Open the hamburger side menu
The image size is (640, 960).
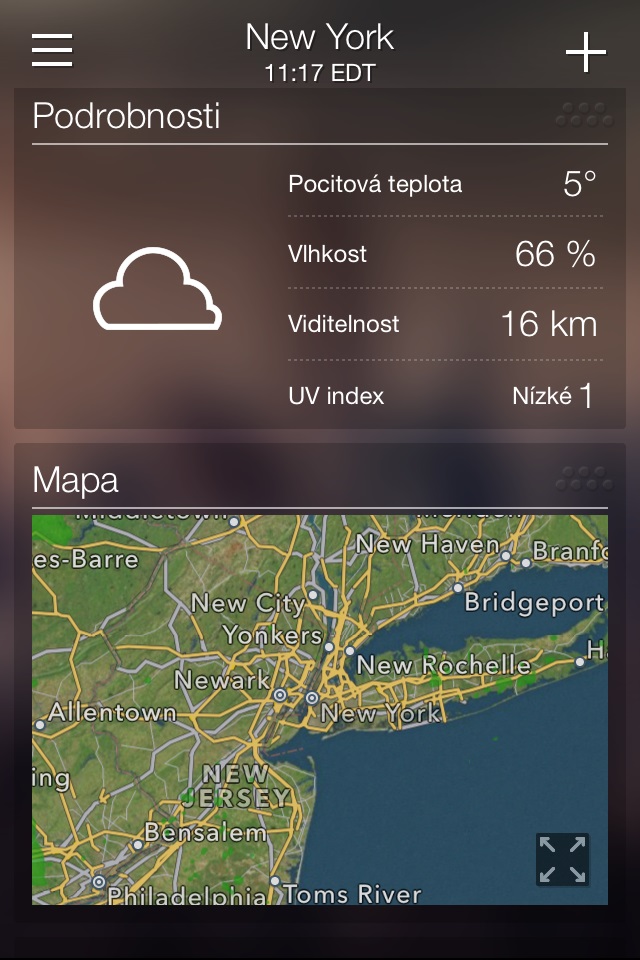[52, 50]
